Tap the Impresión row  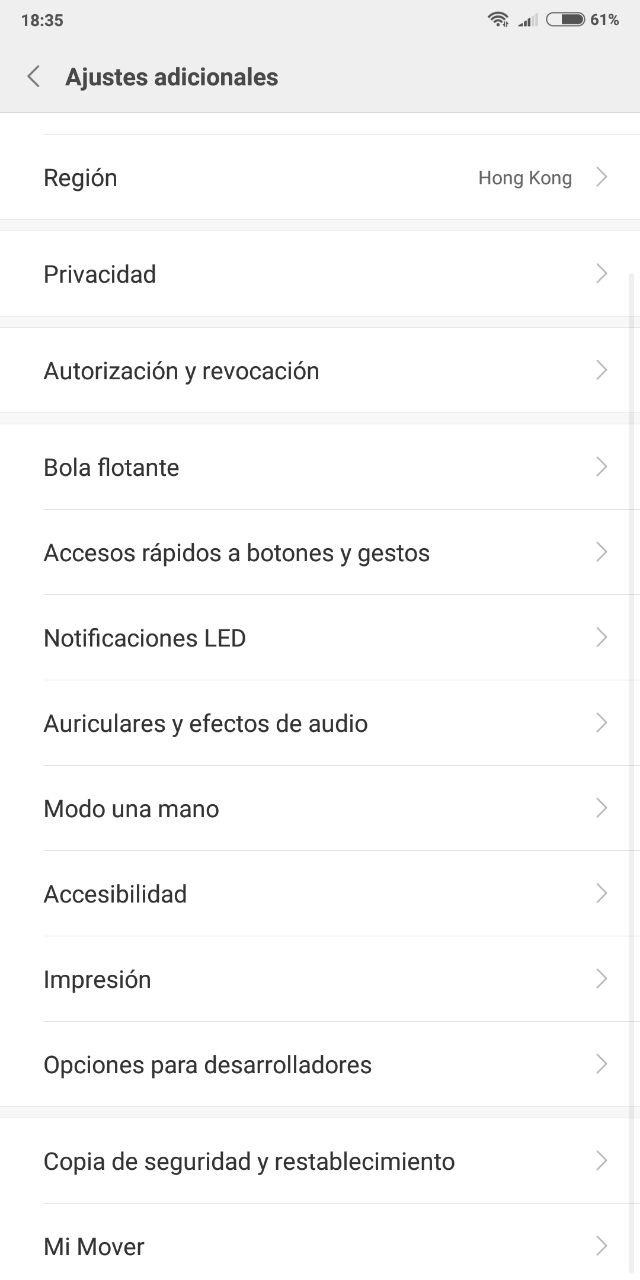point(320,979)
